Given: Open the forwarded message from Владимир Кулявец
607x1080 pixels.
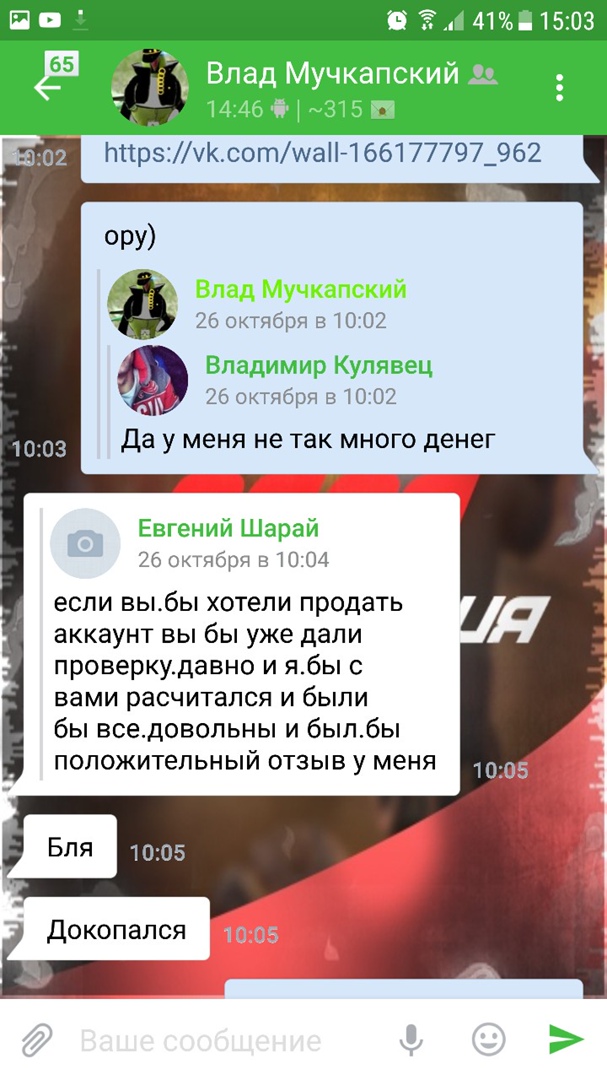Looking at the screenshot, I should coord(318,365).
